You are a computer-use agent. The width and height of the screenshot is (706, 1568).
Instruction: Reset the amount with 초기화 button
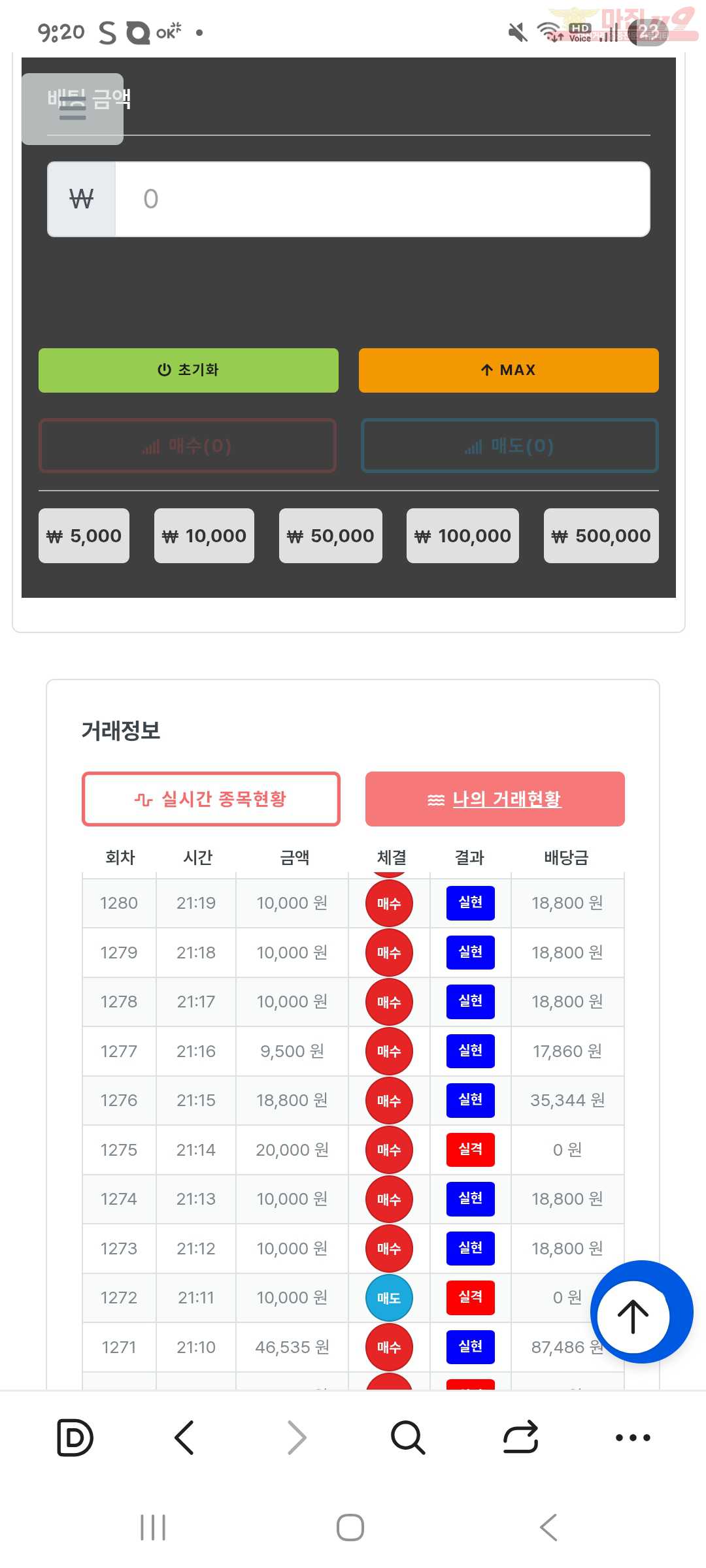188,370
